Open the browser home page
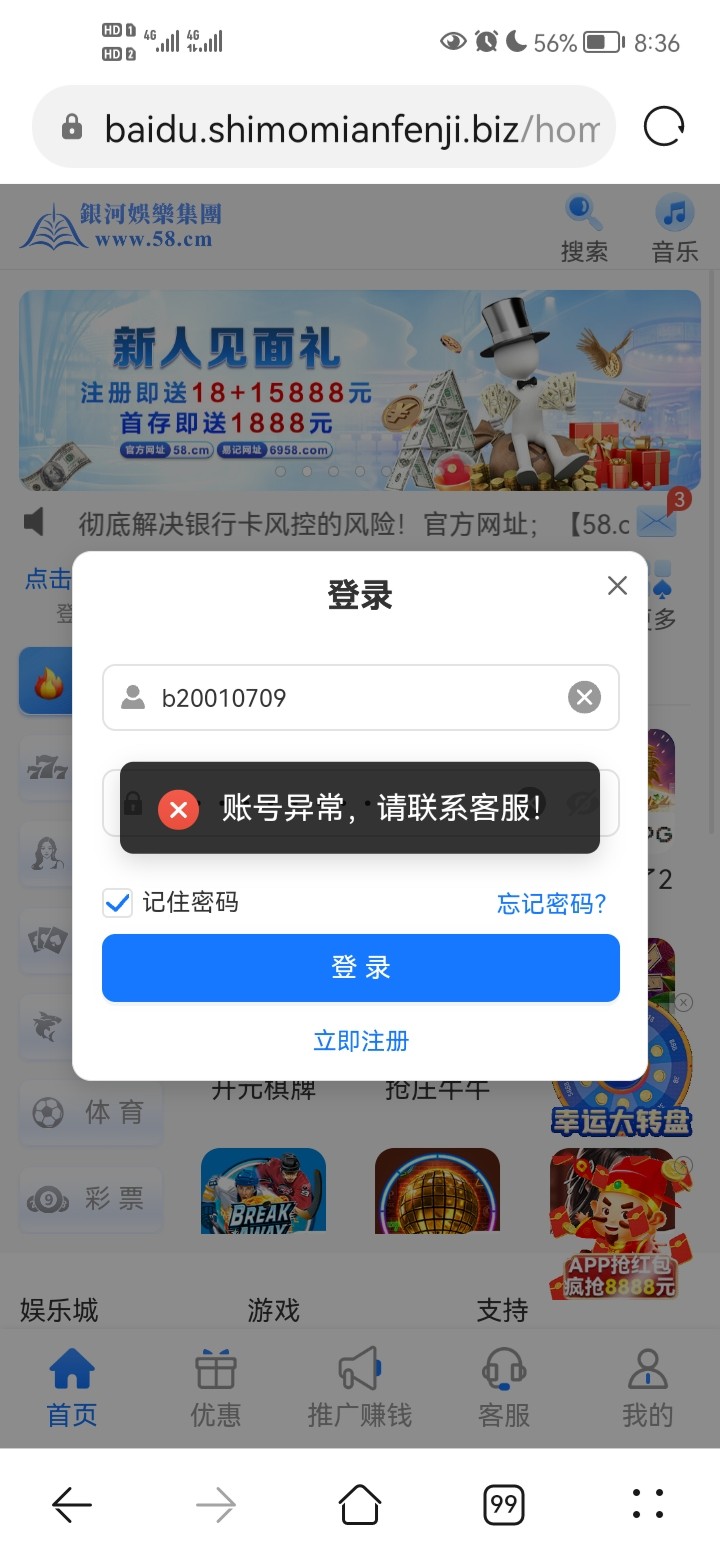Image resolution: width=720 pixels, height=1560 pixels. pos(360,1503)
